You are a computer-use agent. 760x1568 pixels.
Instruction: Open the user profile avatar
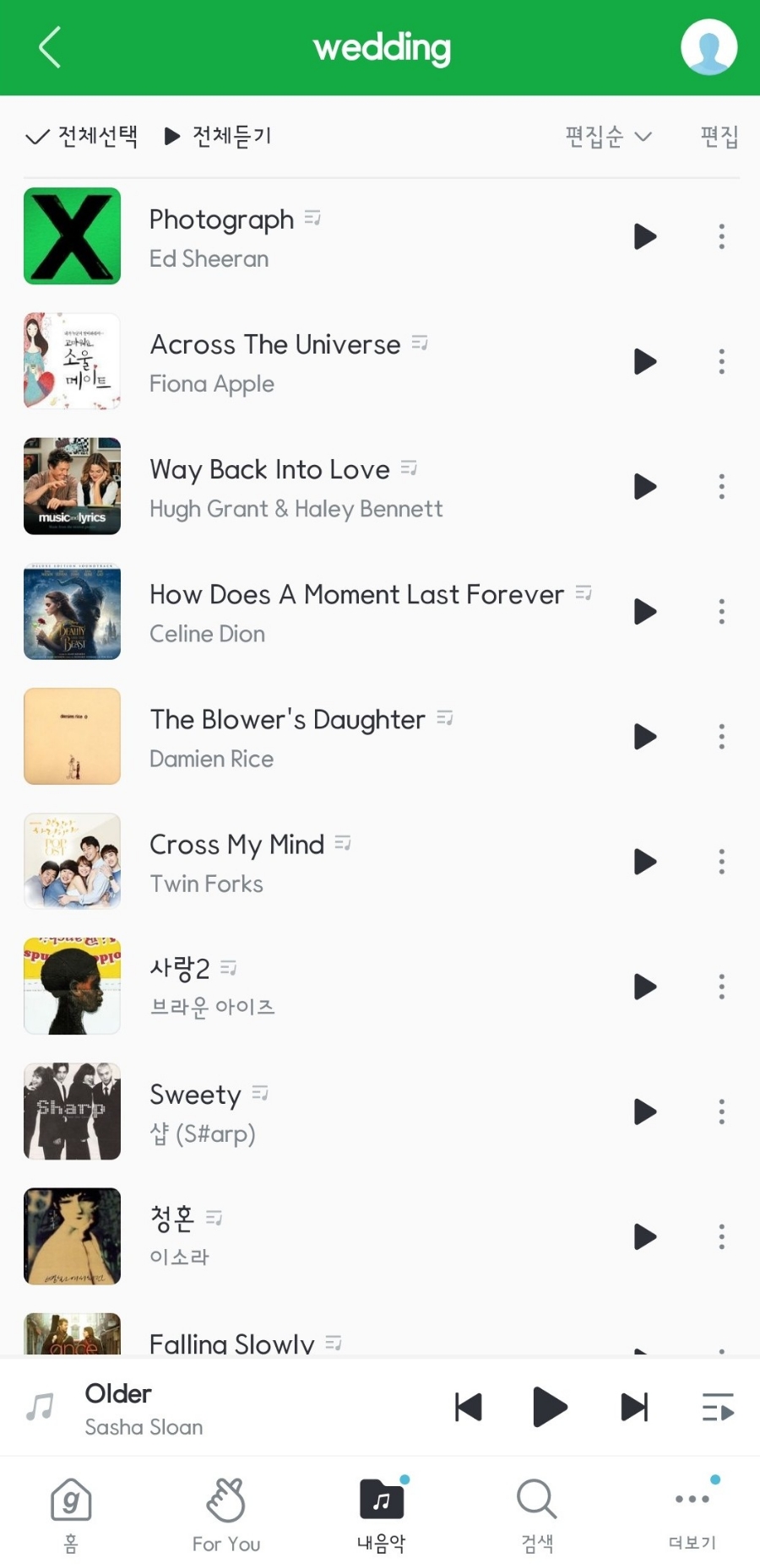pyautogui.click(x=708, y=47)
